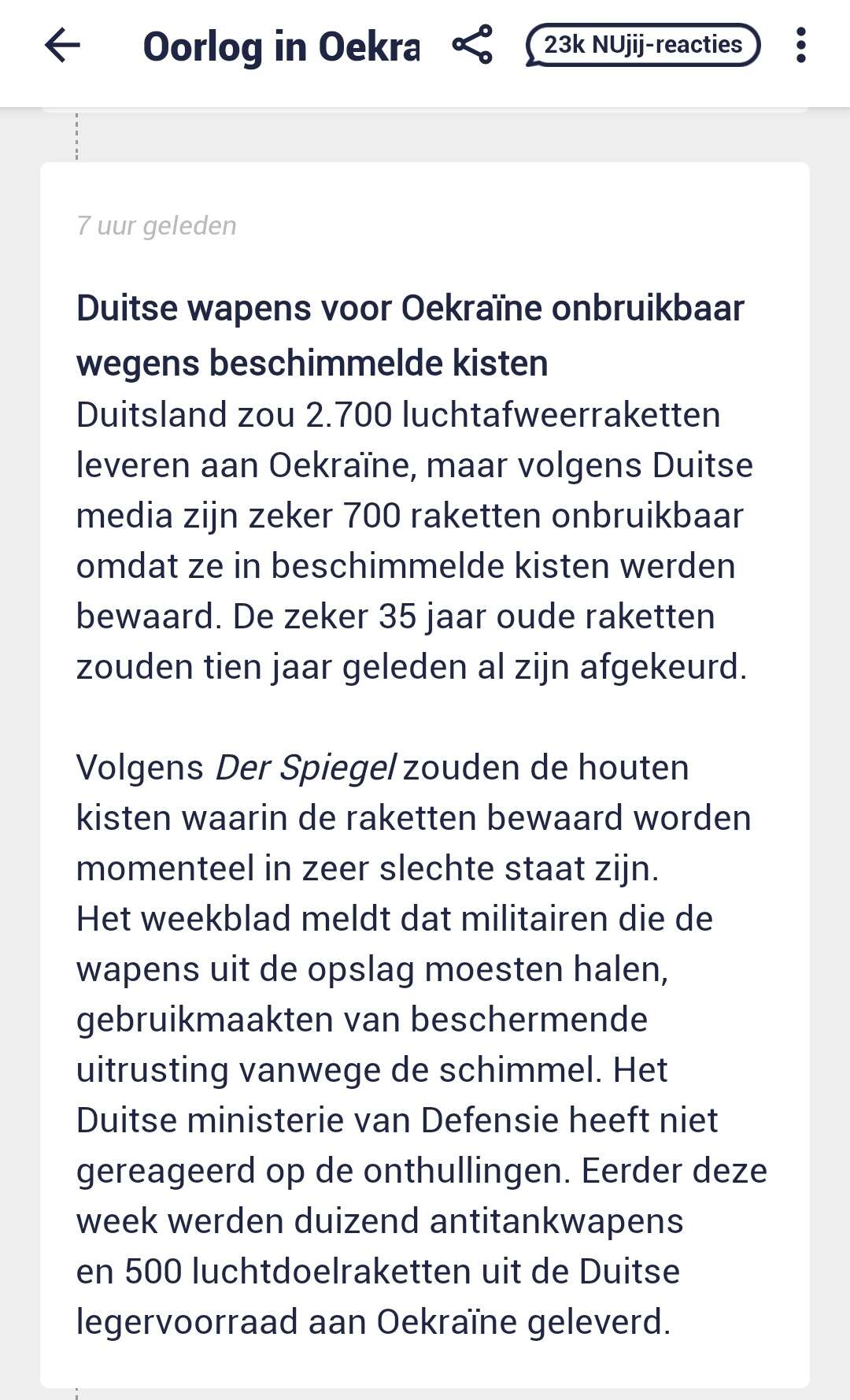
Task: Go back using the arrow icon
Action: (63, 46)
